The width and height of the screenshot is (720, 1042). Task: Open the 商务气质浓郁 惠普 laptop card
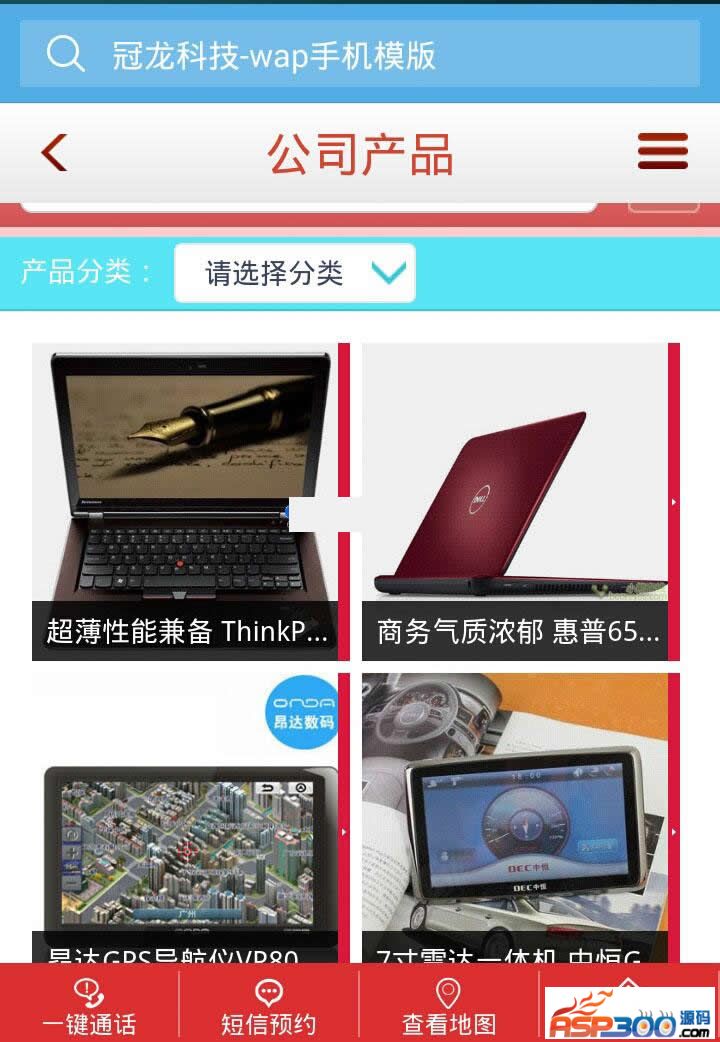click(x=516, y=500)
